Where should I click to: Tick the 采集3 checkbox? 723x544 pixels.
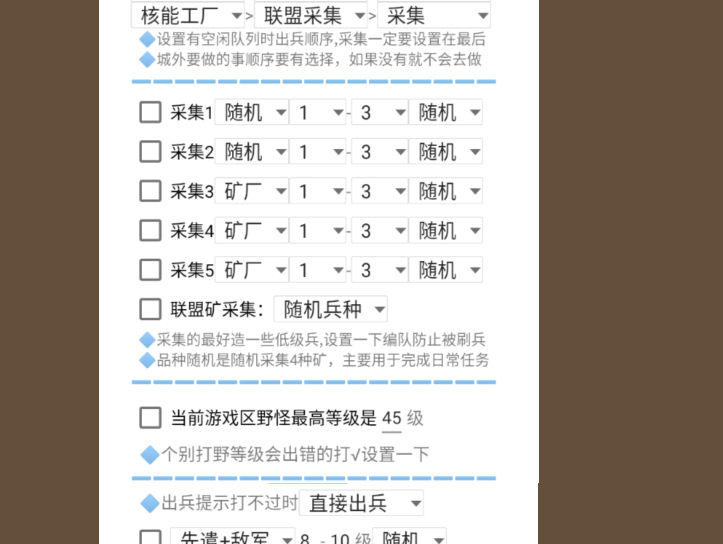pyautogui.click(x=150, y=191)
